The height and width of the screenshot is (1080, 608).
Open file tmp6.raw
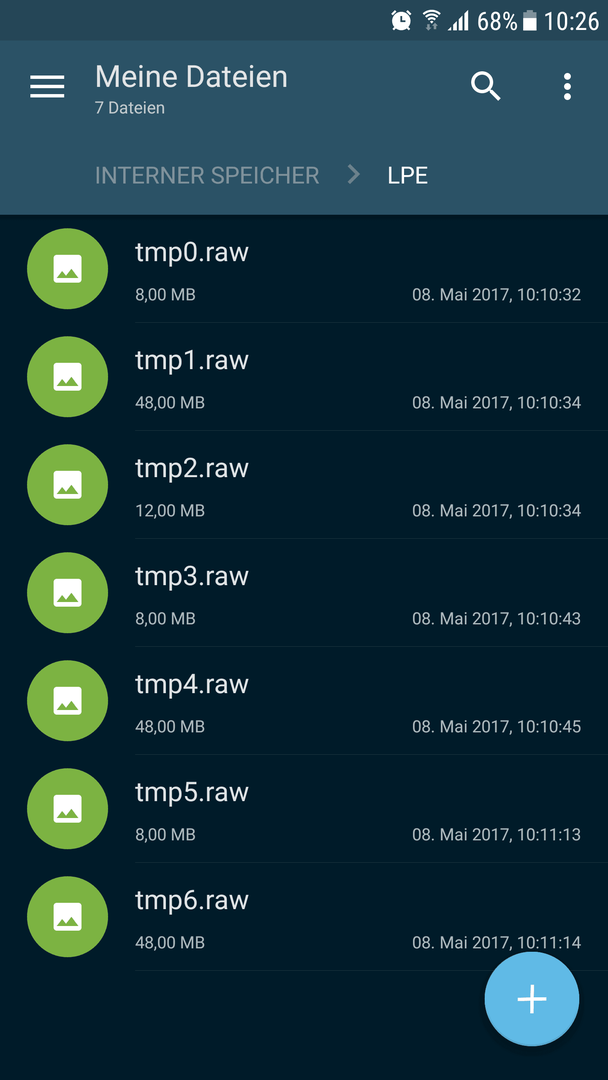click(x=304, y=917)
